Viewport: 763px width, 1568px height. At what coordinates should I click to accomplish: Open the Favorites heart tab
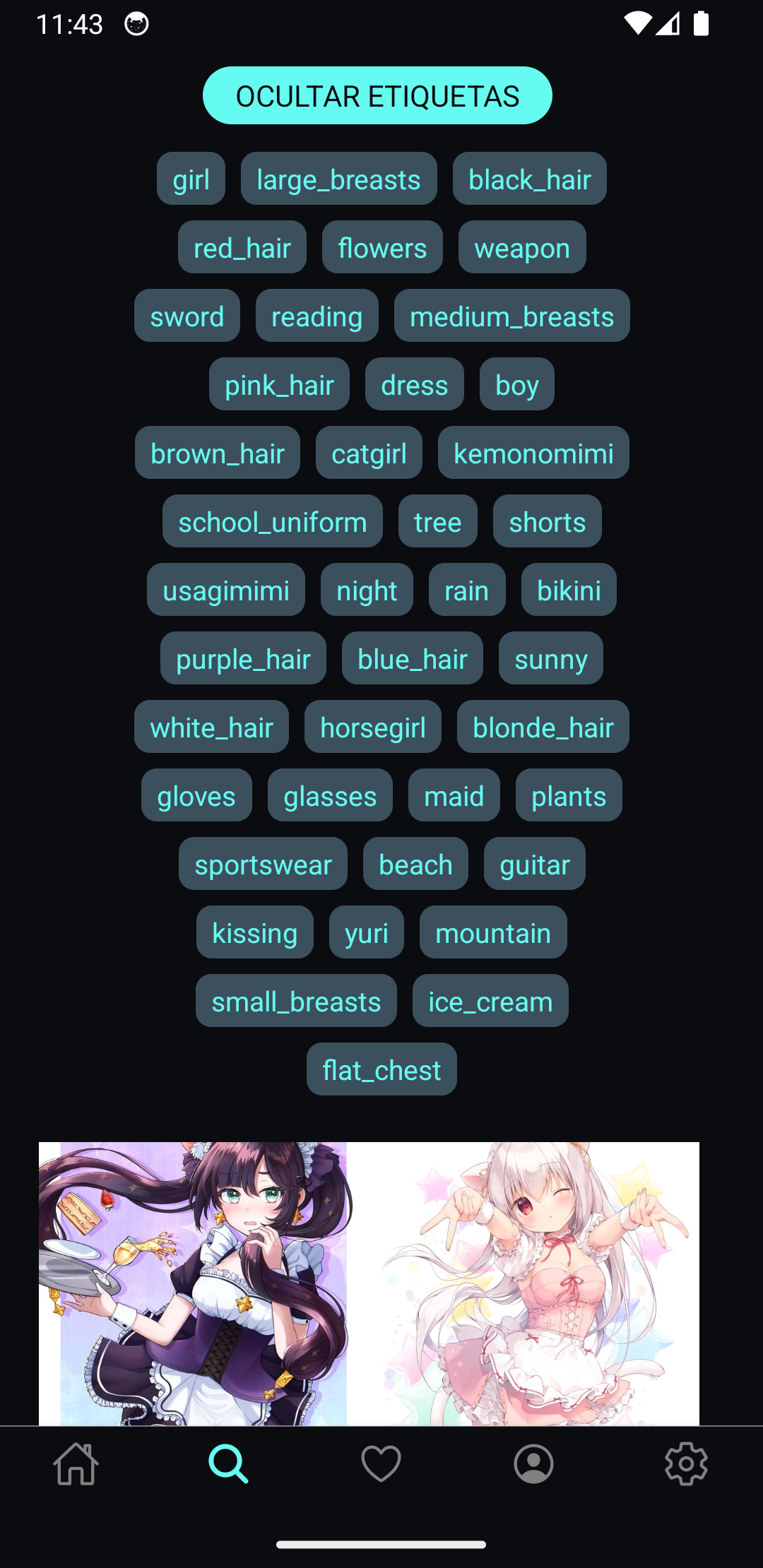point(381,1463)
